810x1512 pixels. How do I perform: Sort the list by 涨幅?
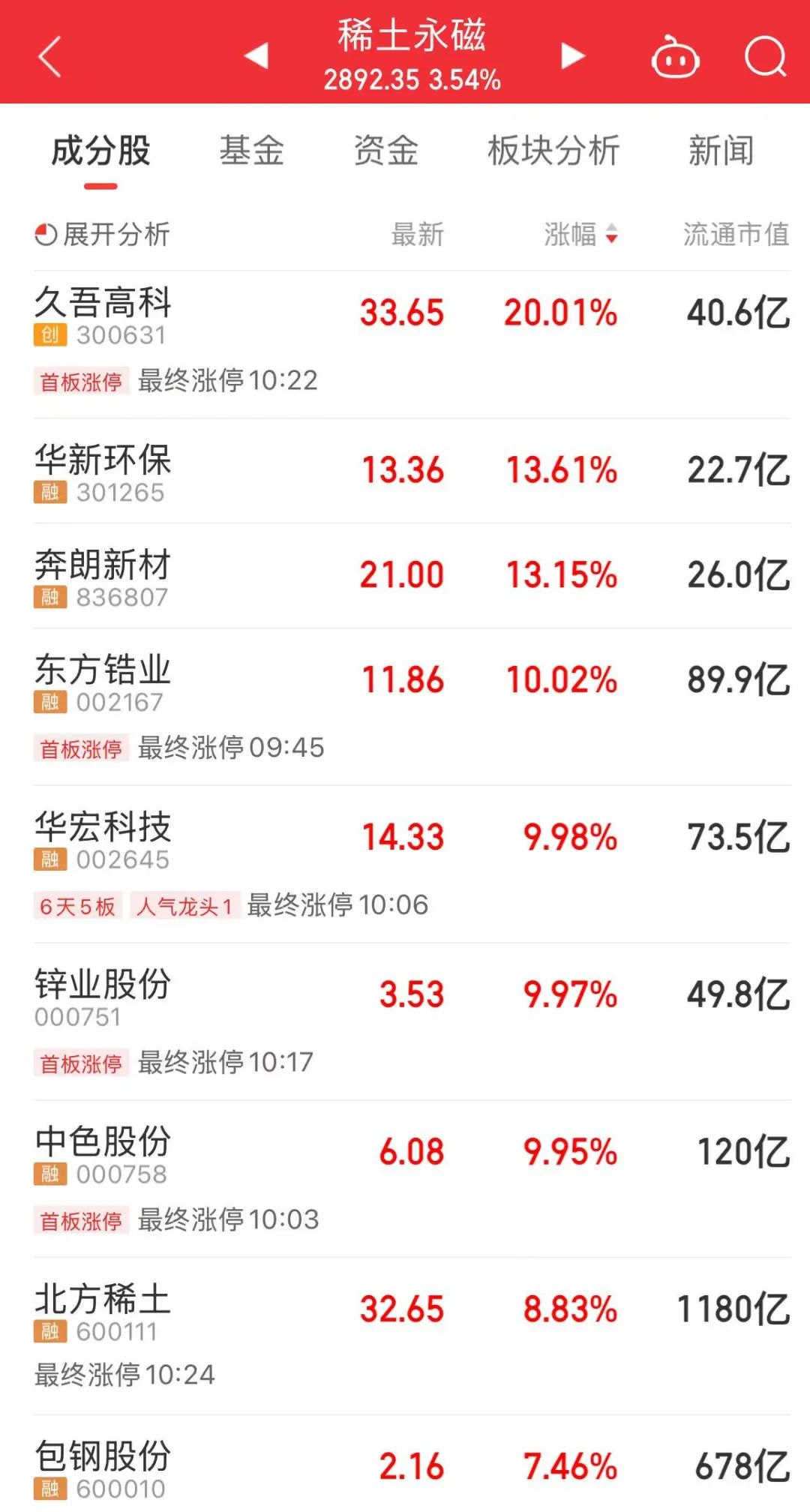[x=580, y=235]
